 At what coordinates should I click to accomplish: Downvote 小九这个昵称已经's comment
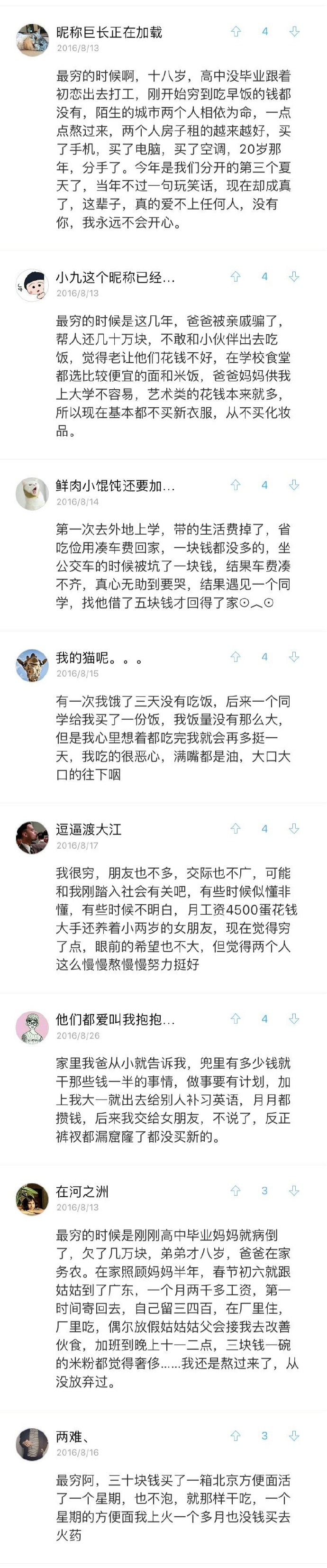(x=294, y=277)
